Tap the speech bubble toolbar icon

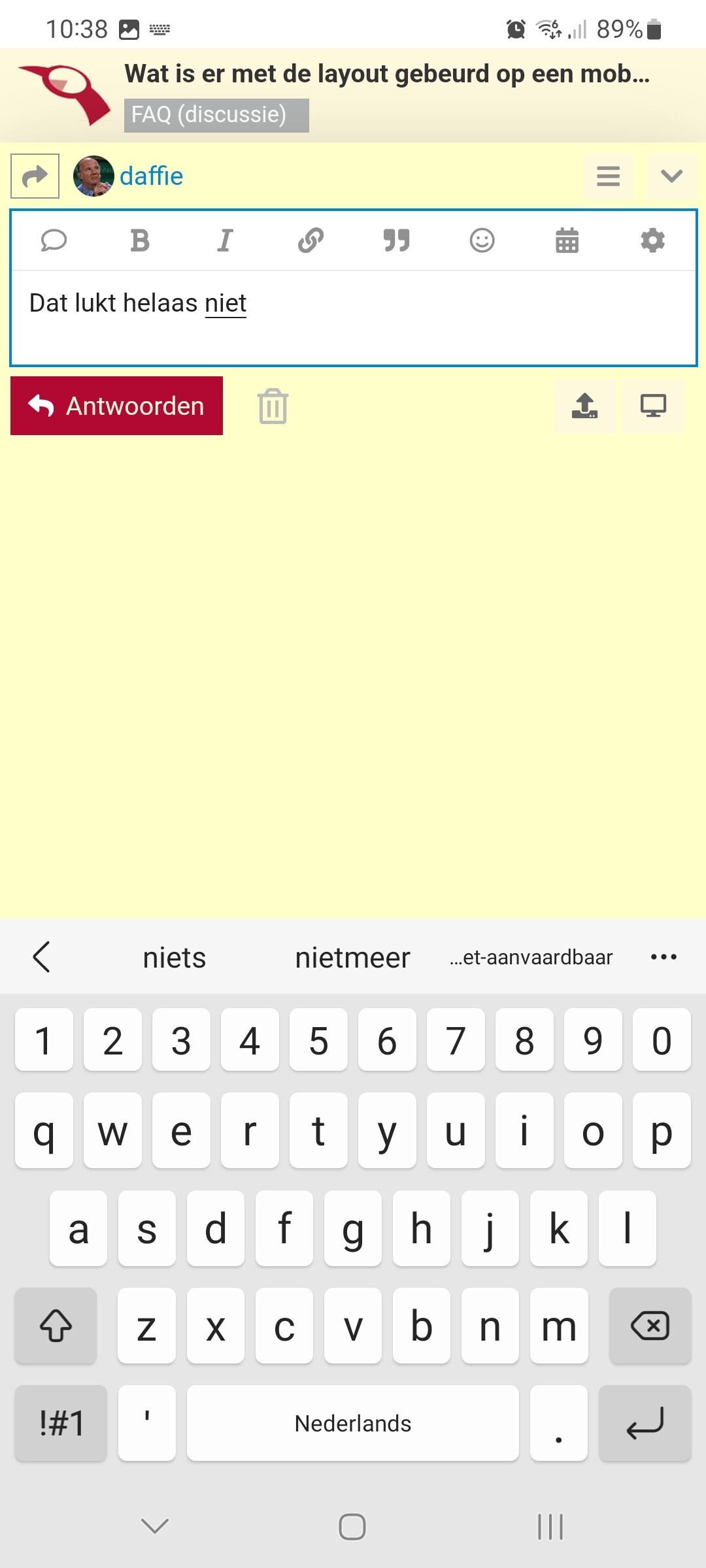tap(54, 240)
